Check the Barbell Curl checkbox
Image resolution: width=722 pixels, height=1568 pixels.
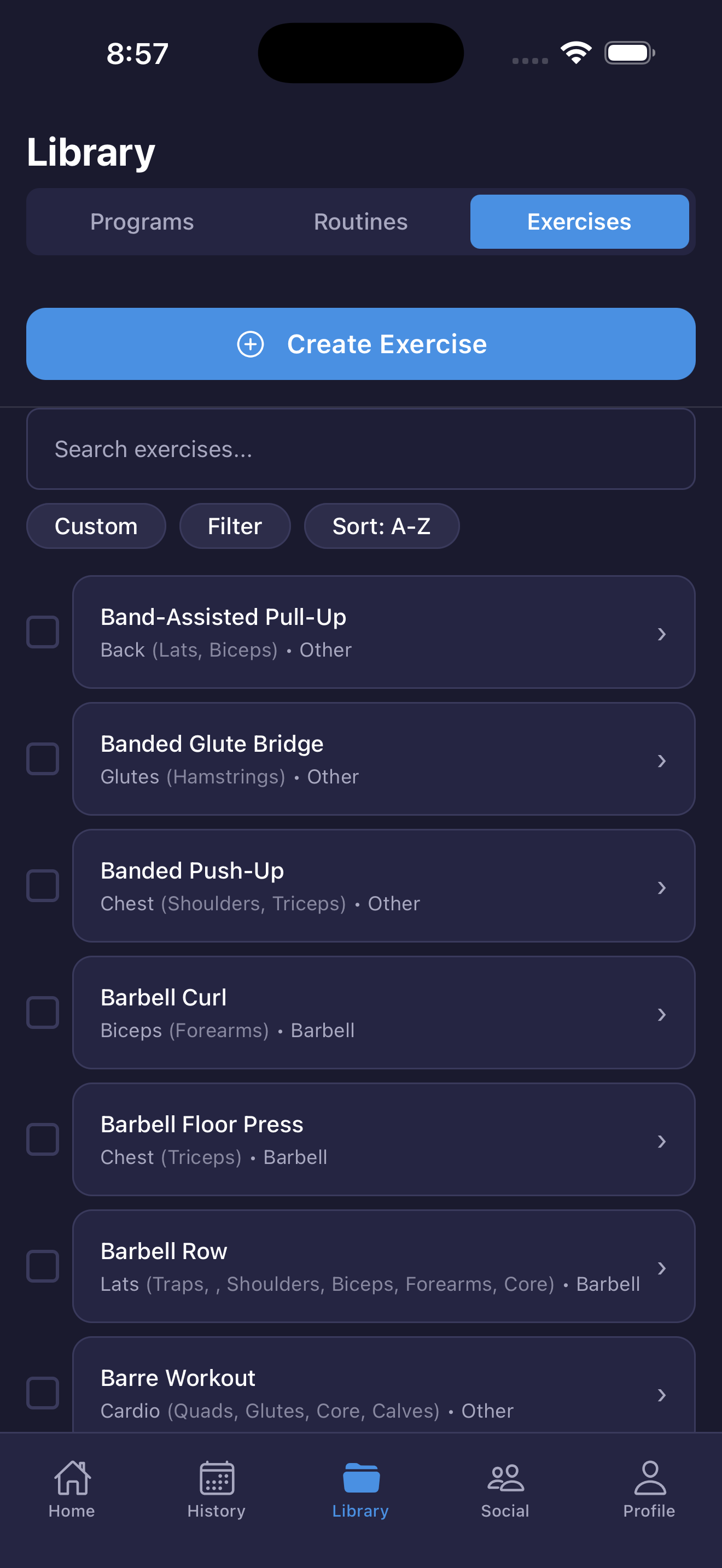tap(43, 1013)
